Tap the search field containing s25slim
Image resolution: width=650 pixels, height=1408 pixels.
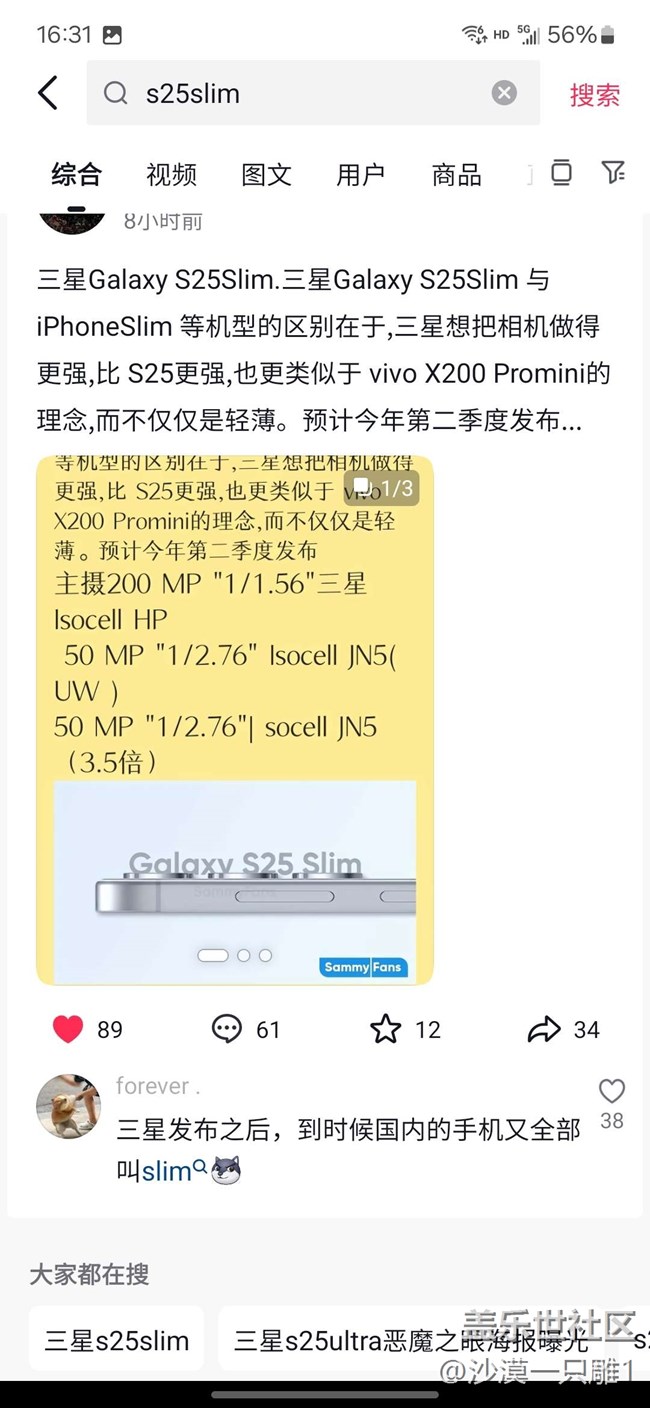pyautogui.click(x=313, y=93)
